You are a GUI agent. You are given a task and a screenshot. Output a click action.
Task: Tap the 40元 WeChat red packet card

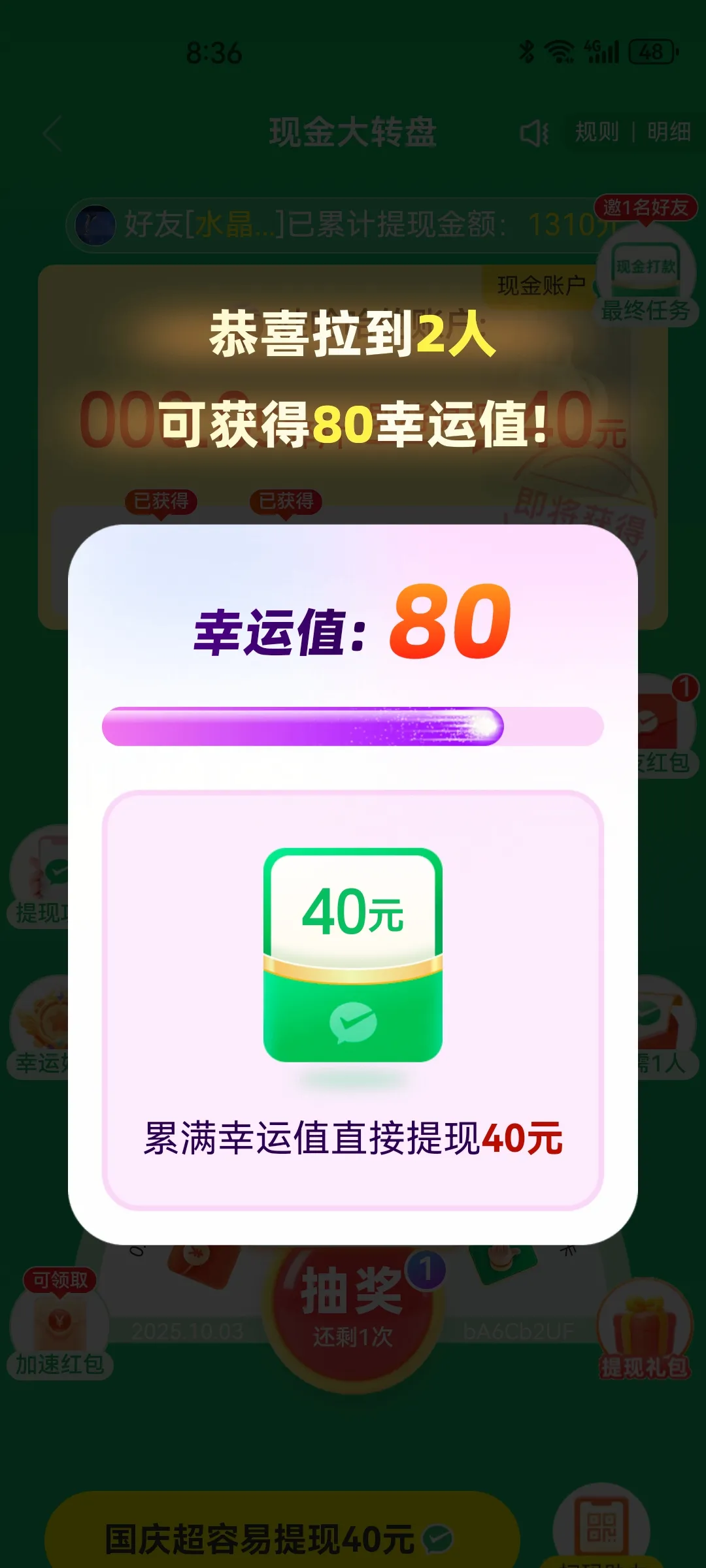click(353, 955)
